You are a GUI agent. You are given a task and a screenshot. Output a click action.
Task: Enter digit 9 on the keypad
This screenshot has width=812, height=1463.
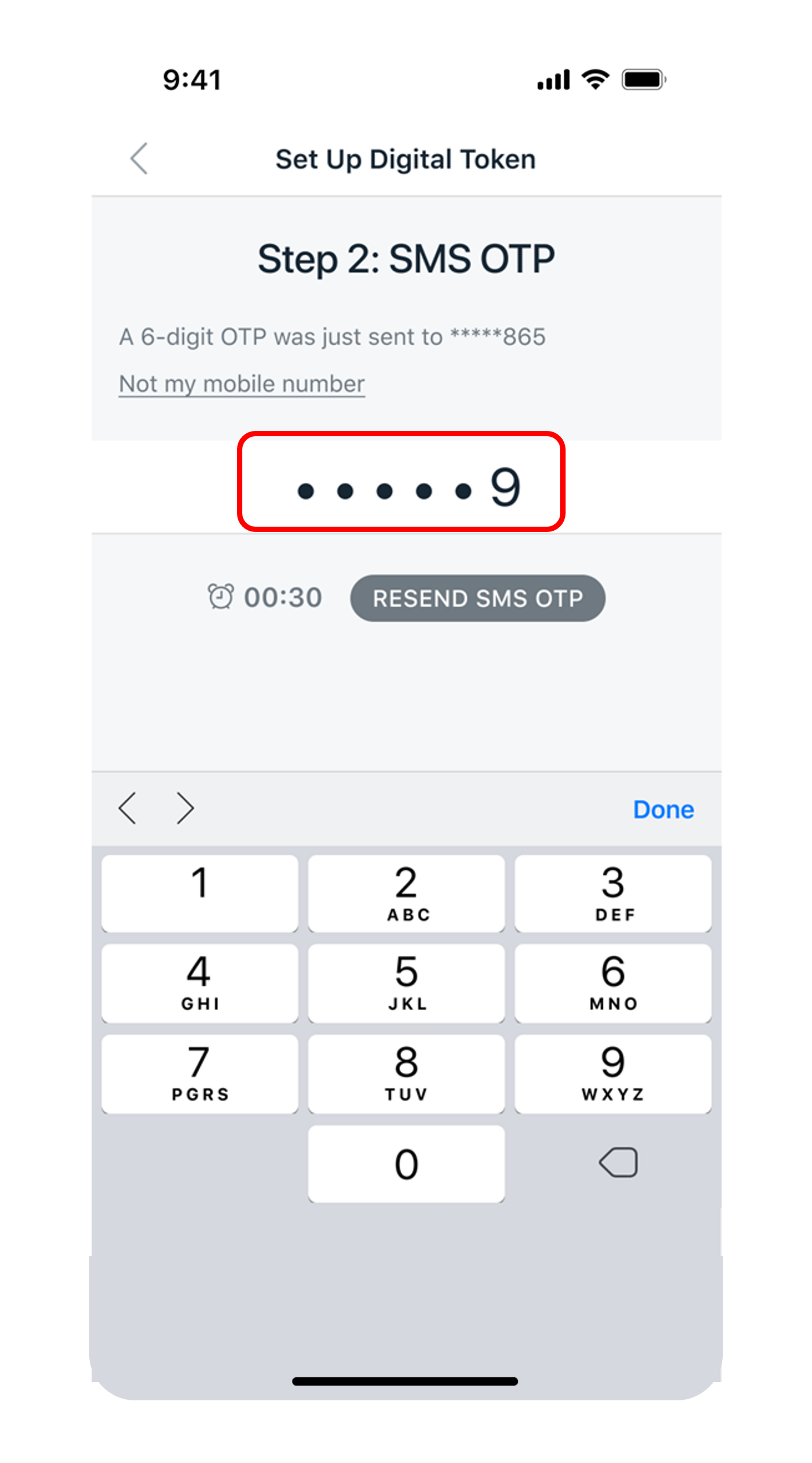(613, 1073)
